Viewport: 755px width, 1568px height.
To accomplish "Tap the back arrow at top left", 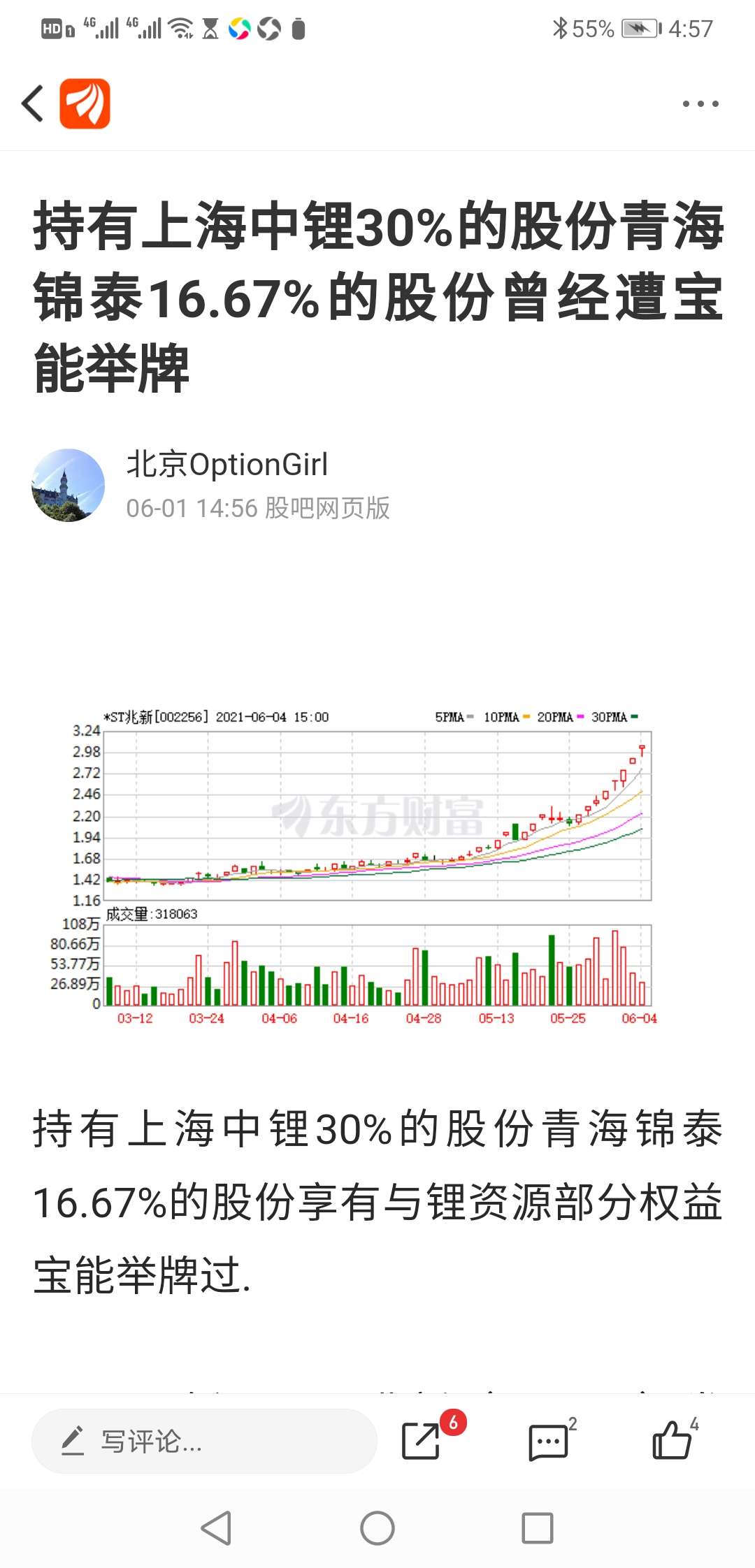I will 30,103.
